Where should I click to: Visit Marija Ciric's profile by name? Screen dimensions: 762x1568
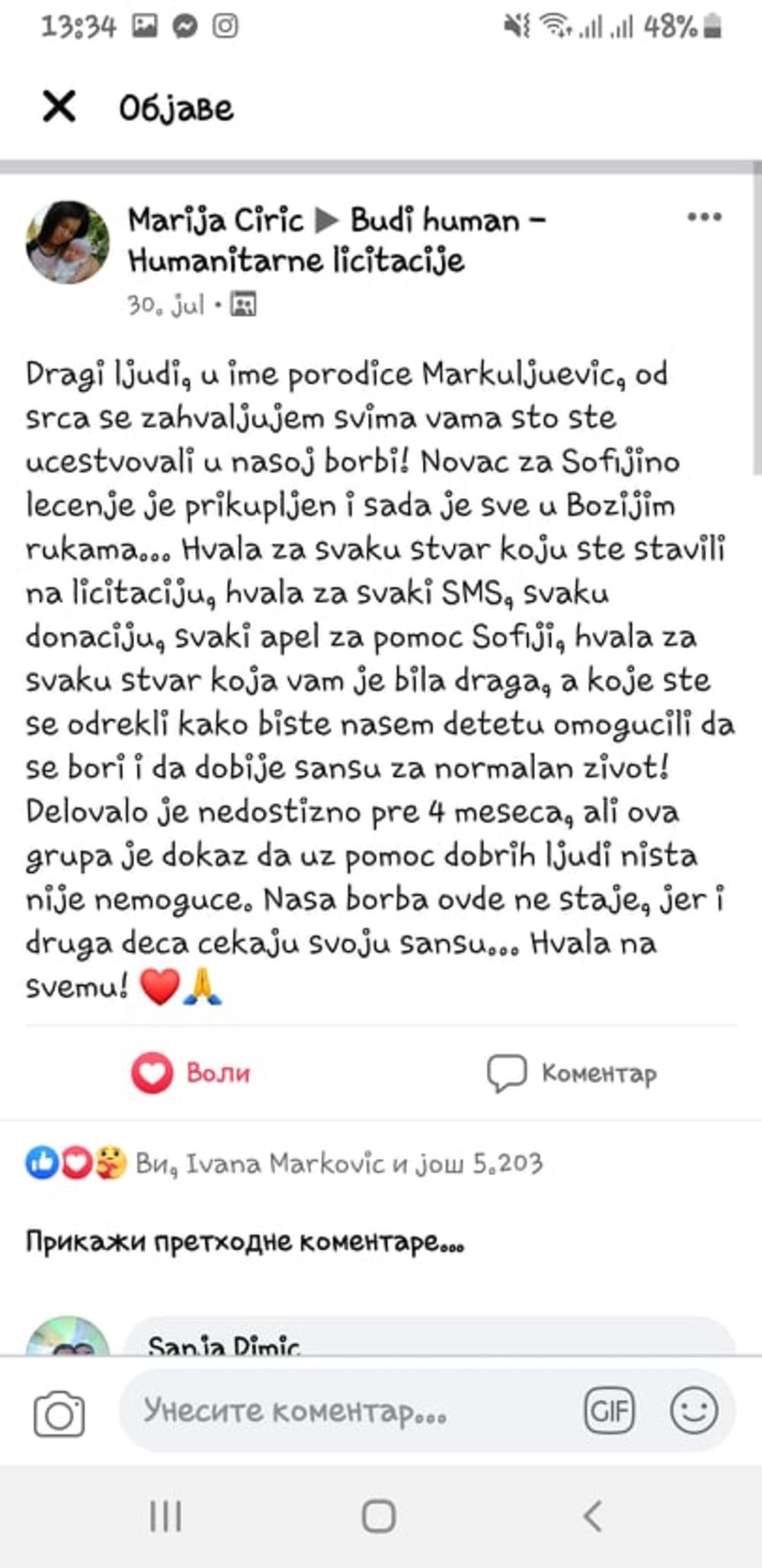coord(216,220)
